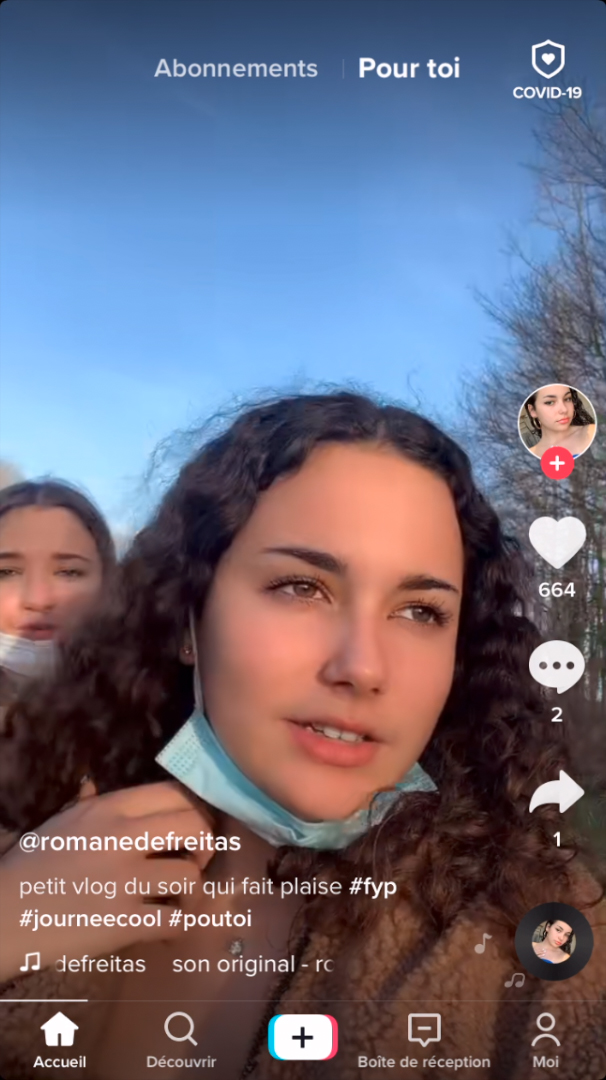
Task: Tap the #fyp hashtag
Action: (x=372, y=888)
